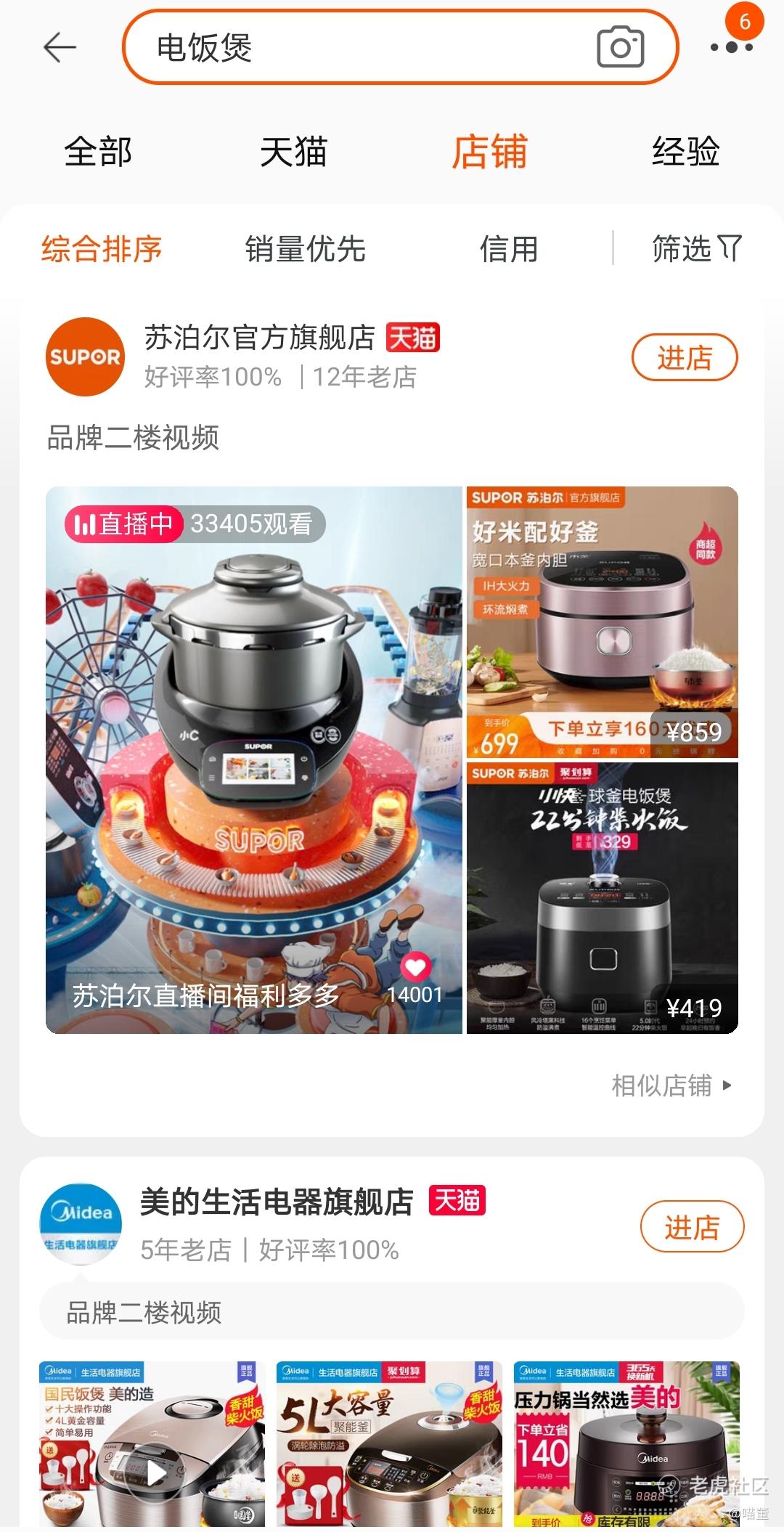Sort by 综合排序
The height and width of the screenshot is (1532, 784).
click(102, 249)
